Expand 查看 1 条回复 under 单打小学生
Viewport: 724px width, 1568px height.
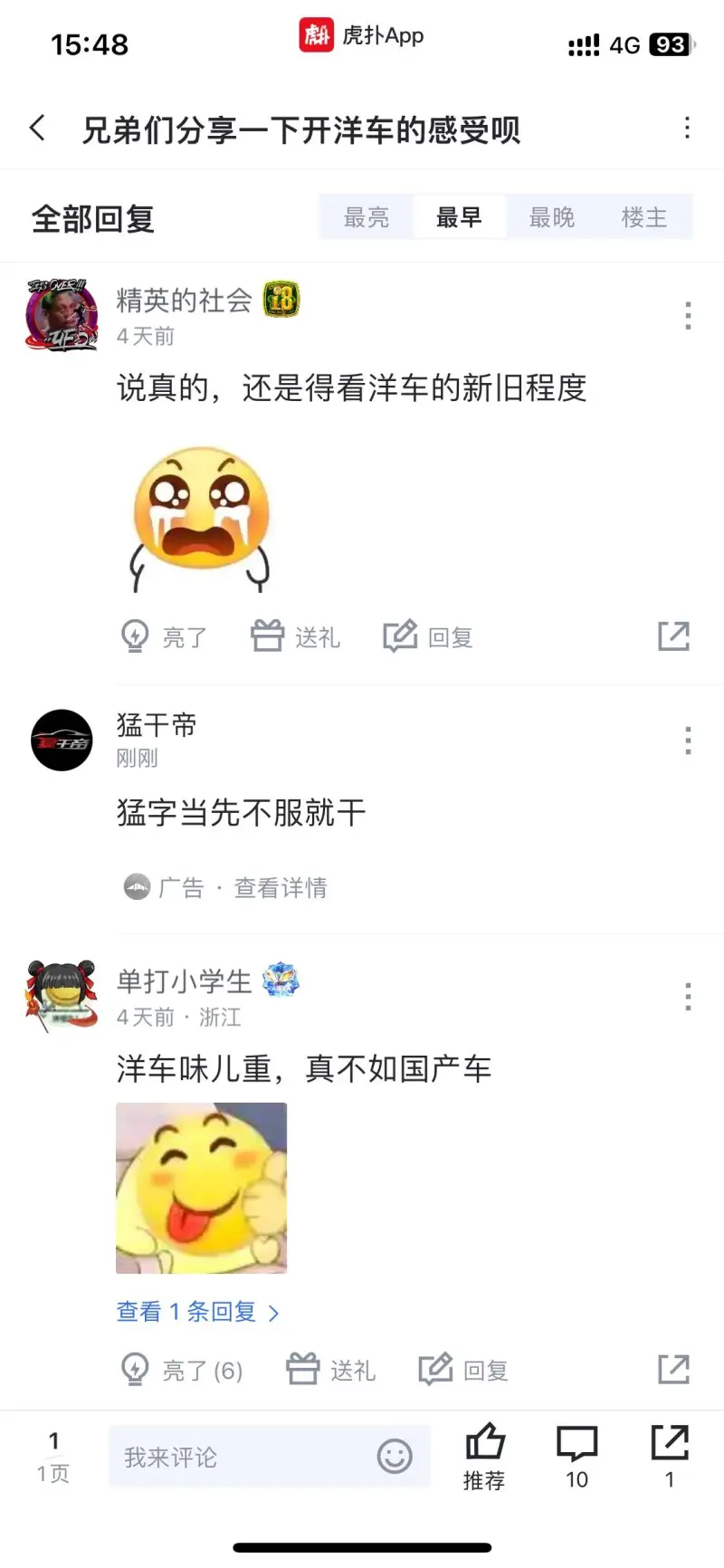click(x=197, y=1312)
